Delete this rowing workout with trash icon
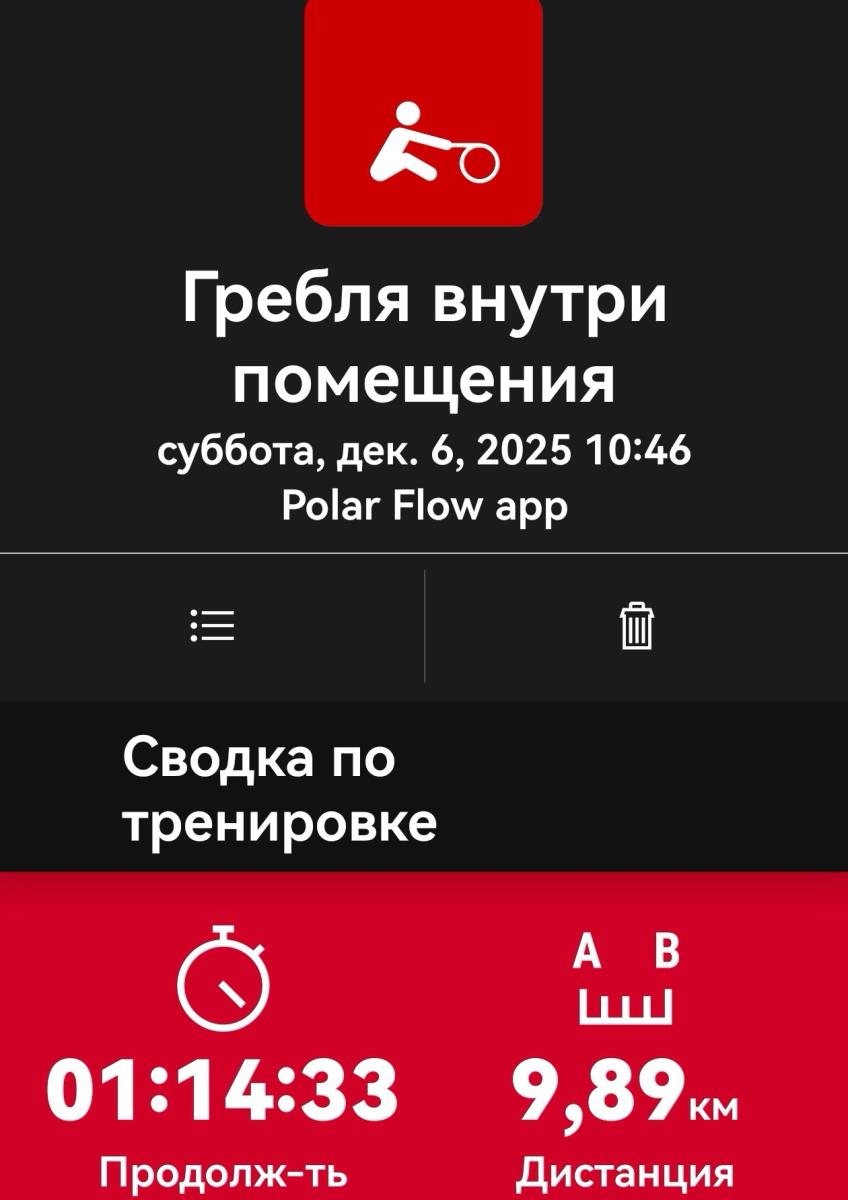Image resolution: width=848 pixels, height=1200 pixels. (x=636, y=627)
